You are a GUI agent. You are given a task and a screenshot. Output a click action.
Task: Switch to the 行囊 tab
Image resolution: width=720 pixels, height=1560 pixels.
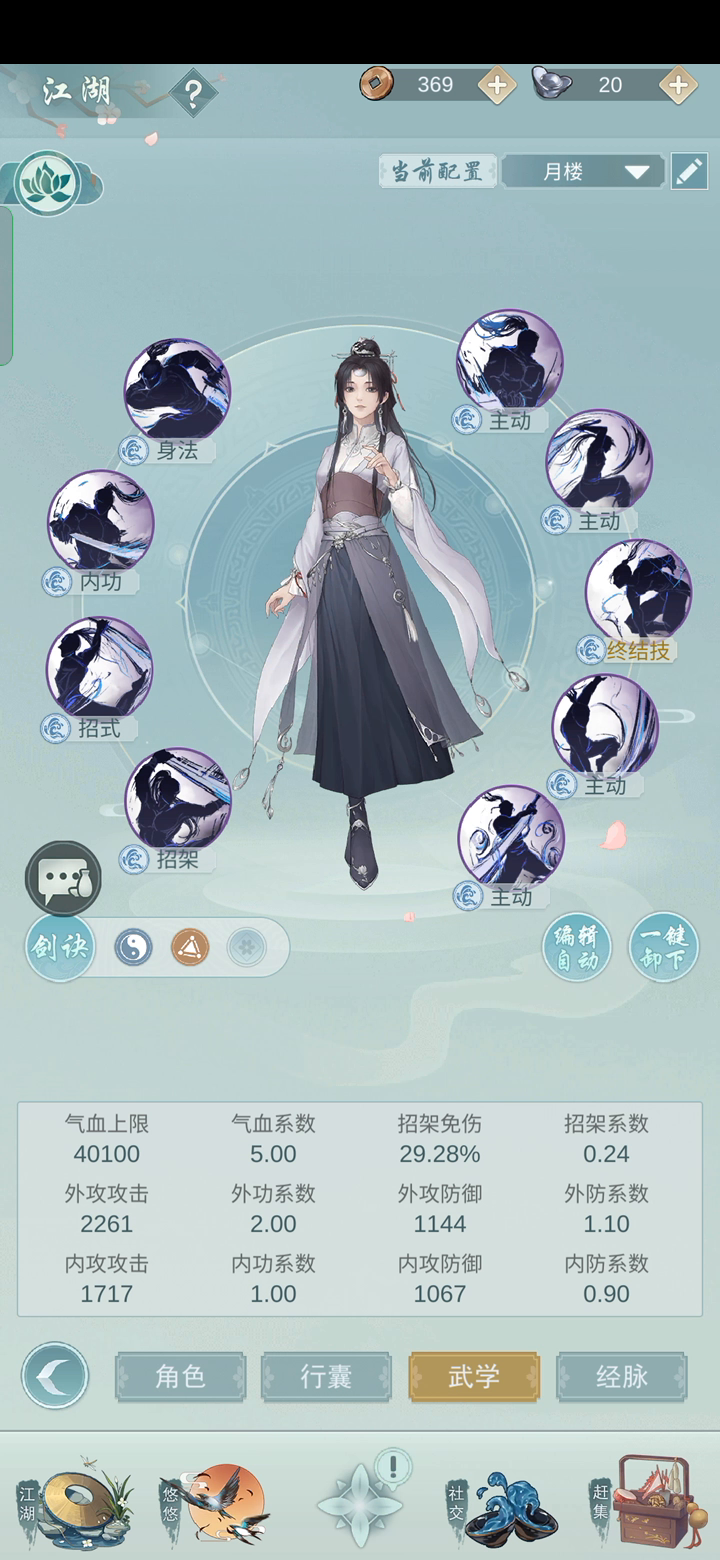click(x=326, y=1377)
